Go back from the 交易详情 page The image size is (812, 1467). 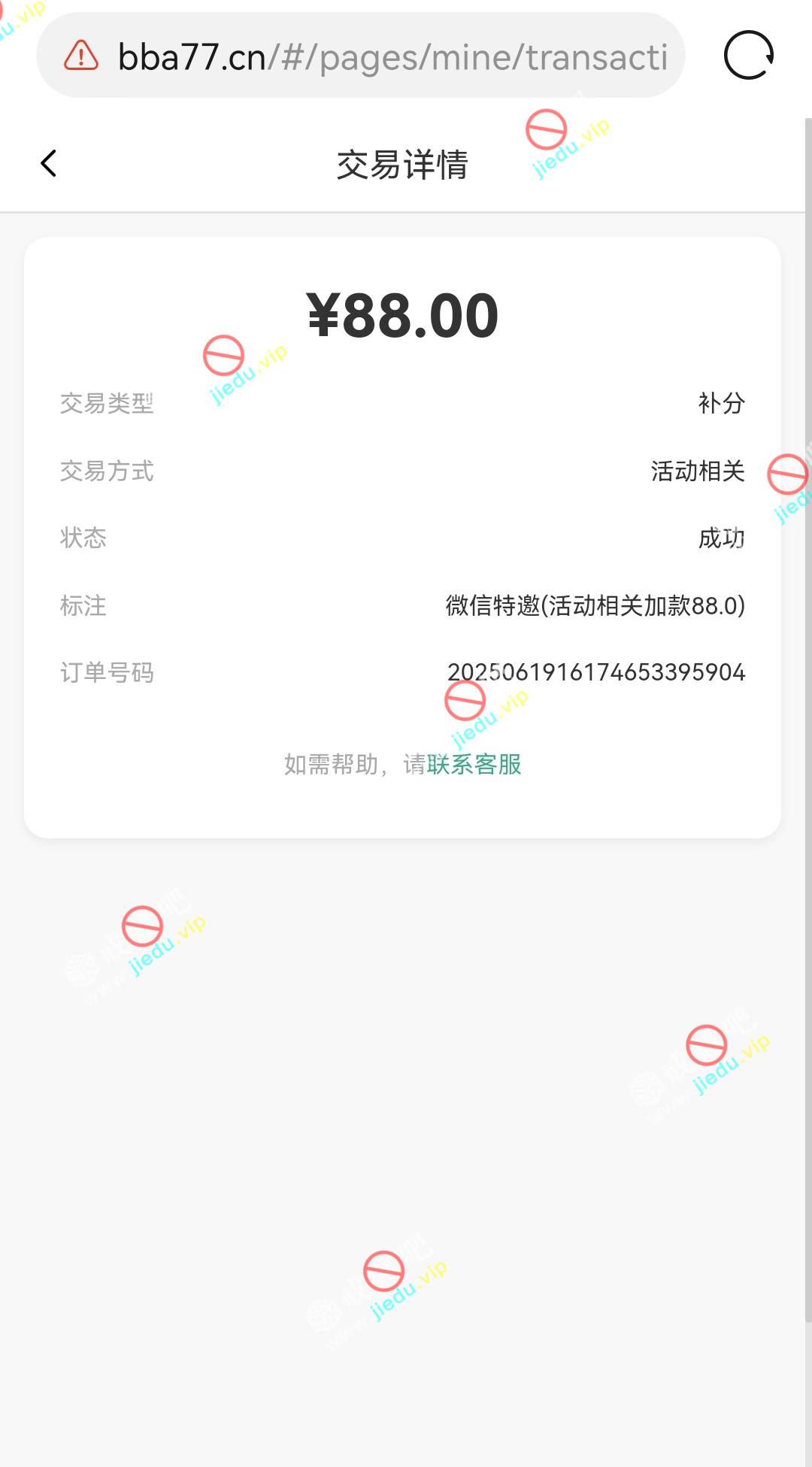[49, 163]
